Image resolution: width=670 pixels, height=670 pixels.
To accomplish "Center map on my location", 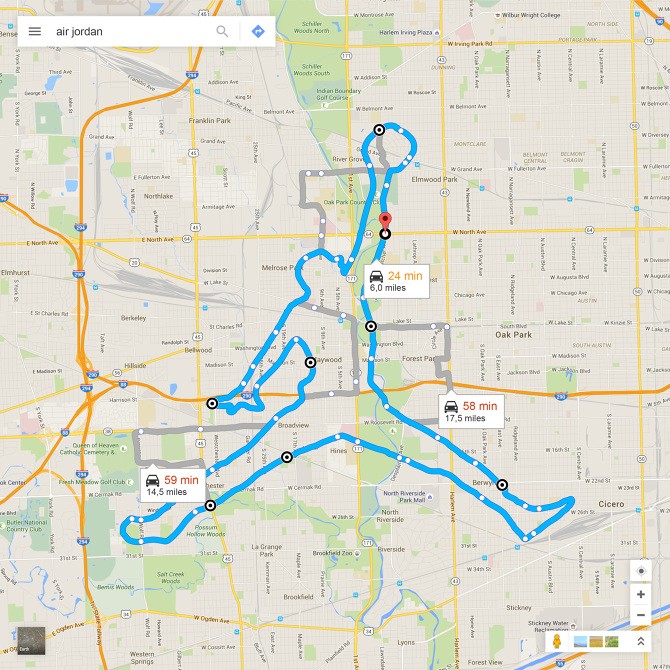I will point(641,571).
